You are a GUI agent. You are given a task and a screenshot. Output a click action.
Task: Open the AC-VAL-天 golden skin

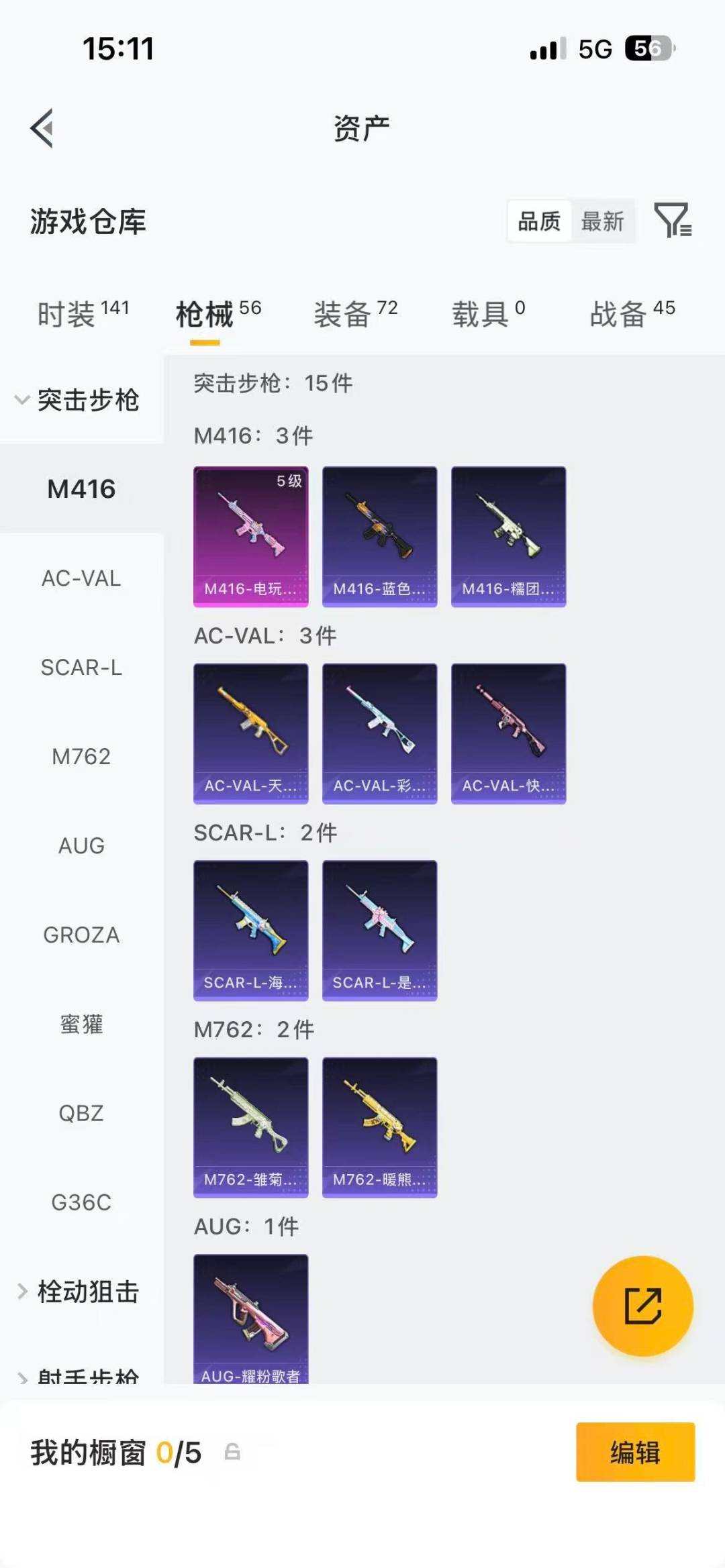coord(251,733)
